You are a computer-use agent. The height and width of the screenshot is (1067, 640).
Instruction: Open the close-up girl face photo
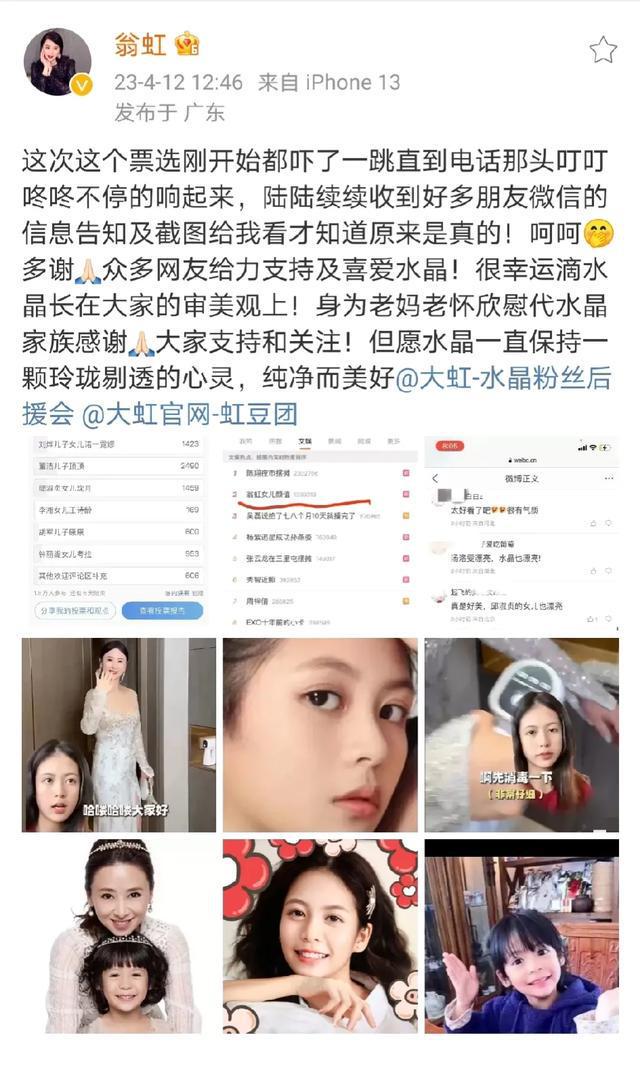(319, 735)
